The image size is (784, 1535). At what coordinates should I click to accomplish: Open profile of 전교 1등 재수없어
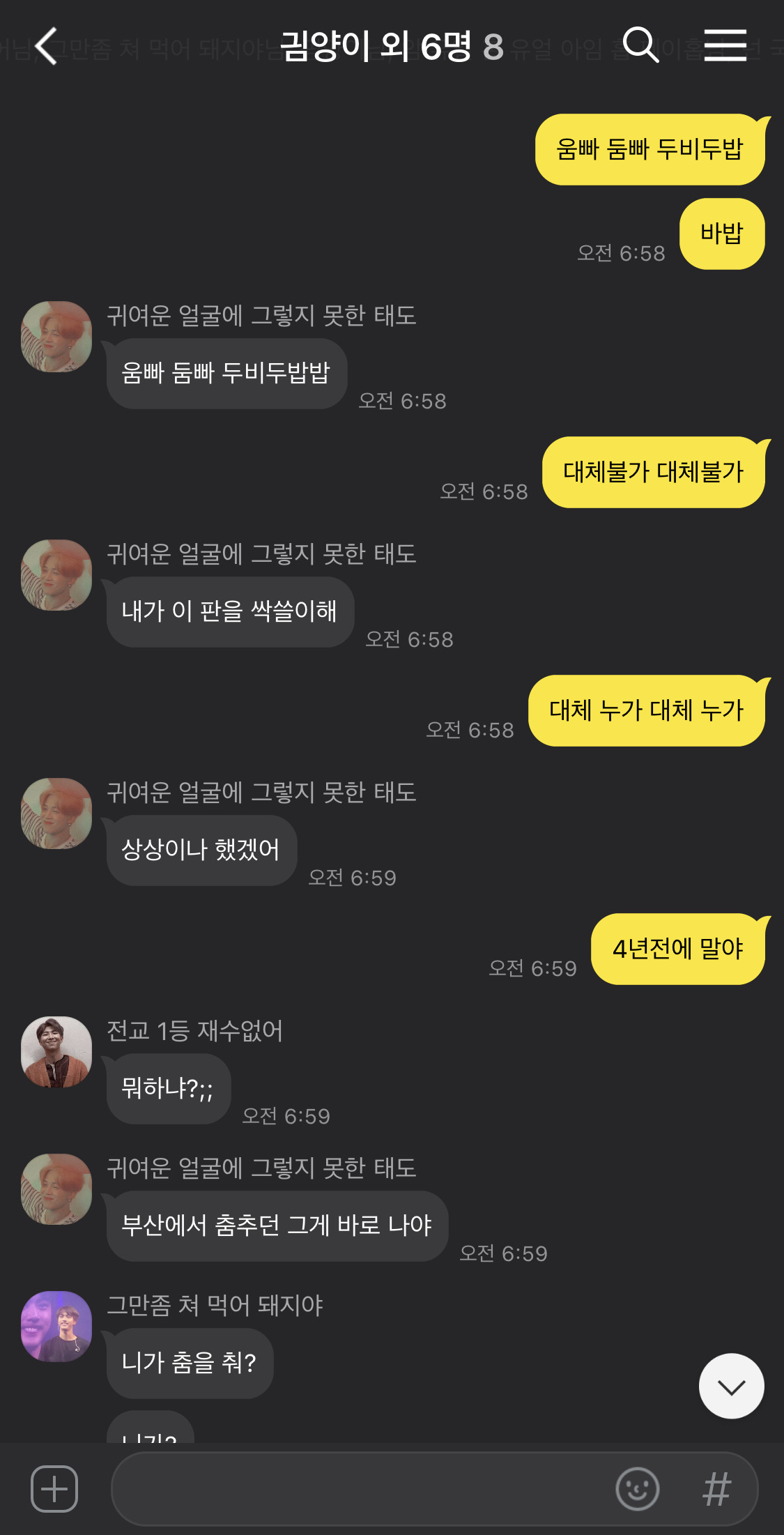[56, 1051]
